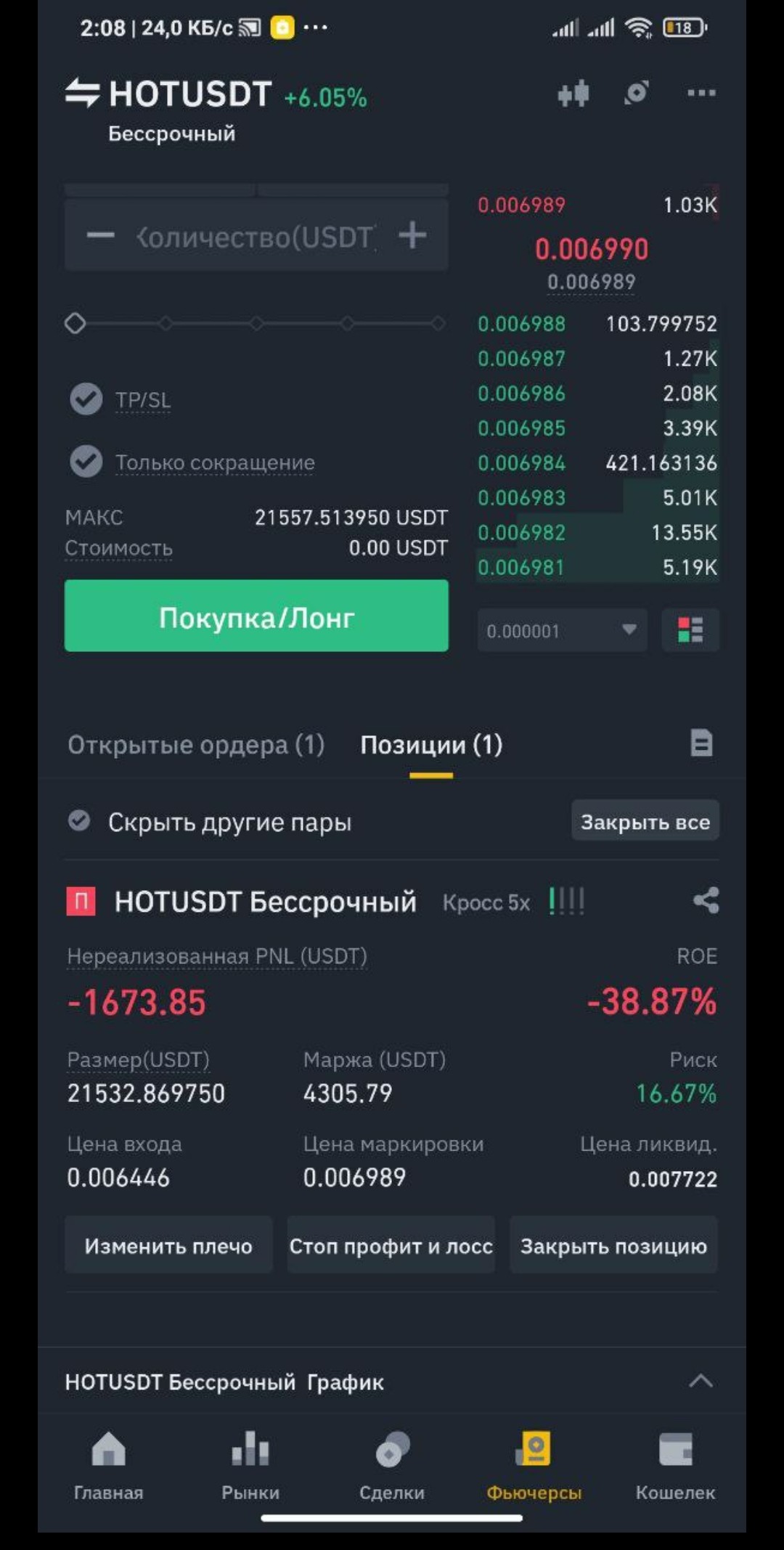Increase quantity with the plus button
Image resolution: width=784 pixels, height=1550 pixels.
coord(412,235)
